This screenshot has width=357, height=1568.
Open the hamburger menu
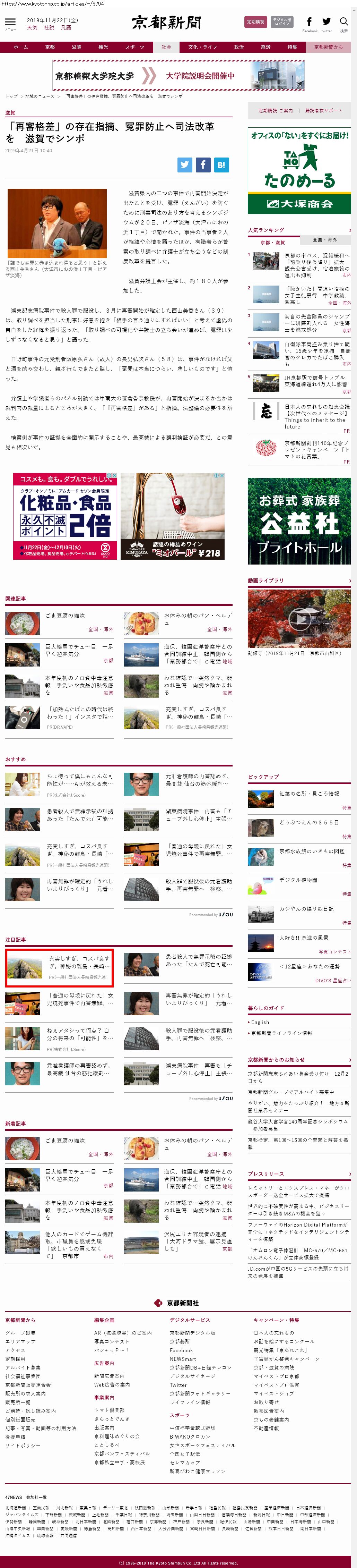[10, 23]
